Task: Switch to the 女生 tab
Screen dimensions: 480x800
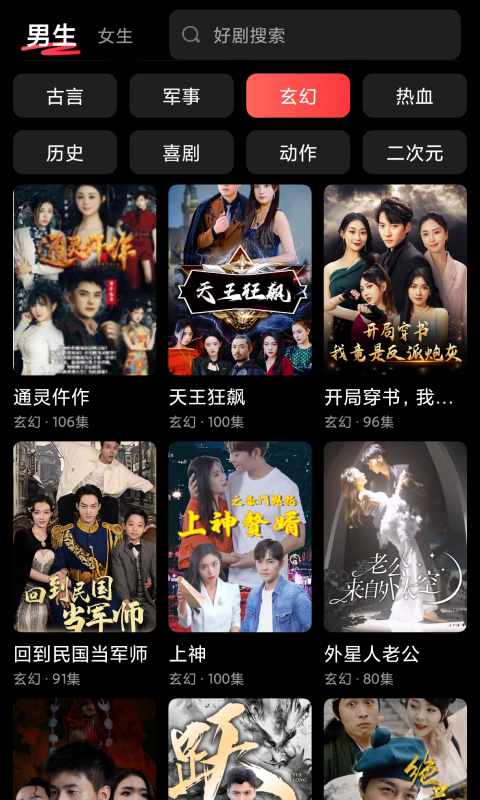Action: pyautogui.click(x=115, y=36)
